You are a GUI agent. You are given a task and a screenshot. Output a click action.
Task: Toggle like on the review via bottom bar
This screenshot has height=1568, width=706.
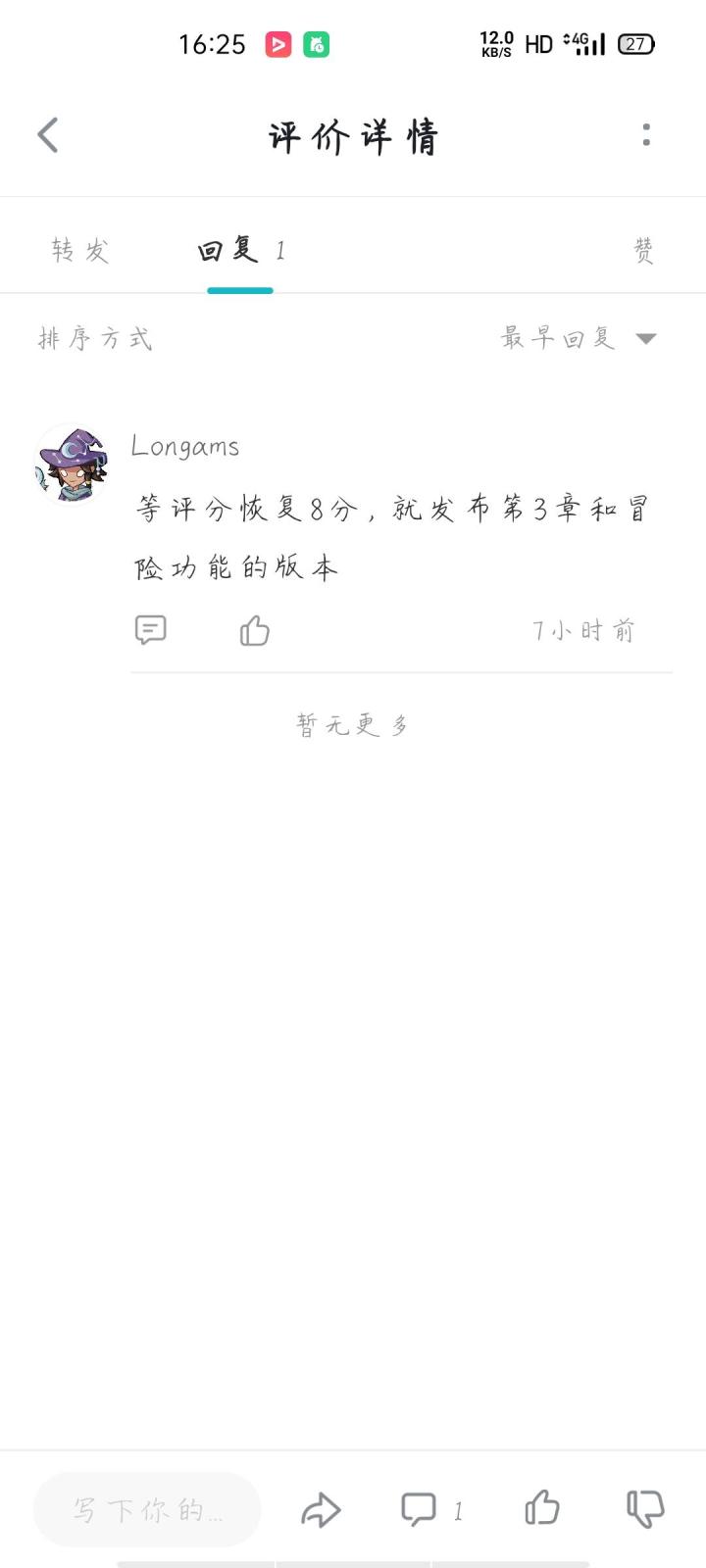point(542,1509)
